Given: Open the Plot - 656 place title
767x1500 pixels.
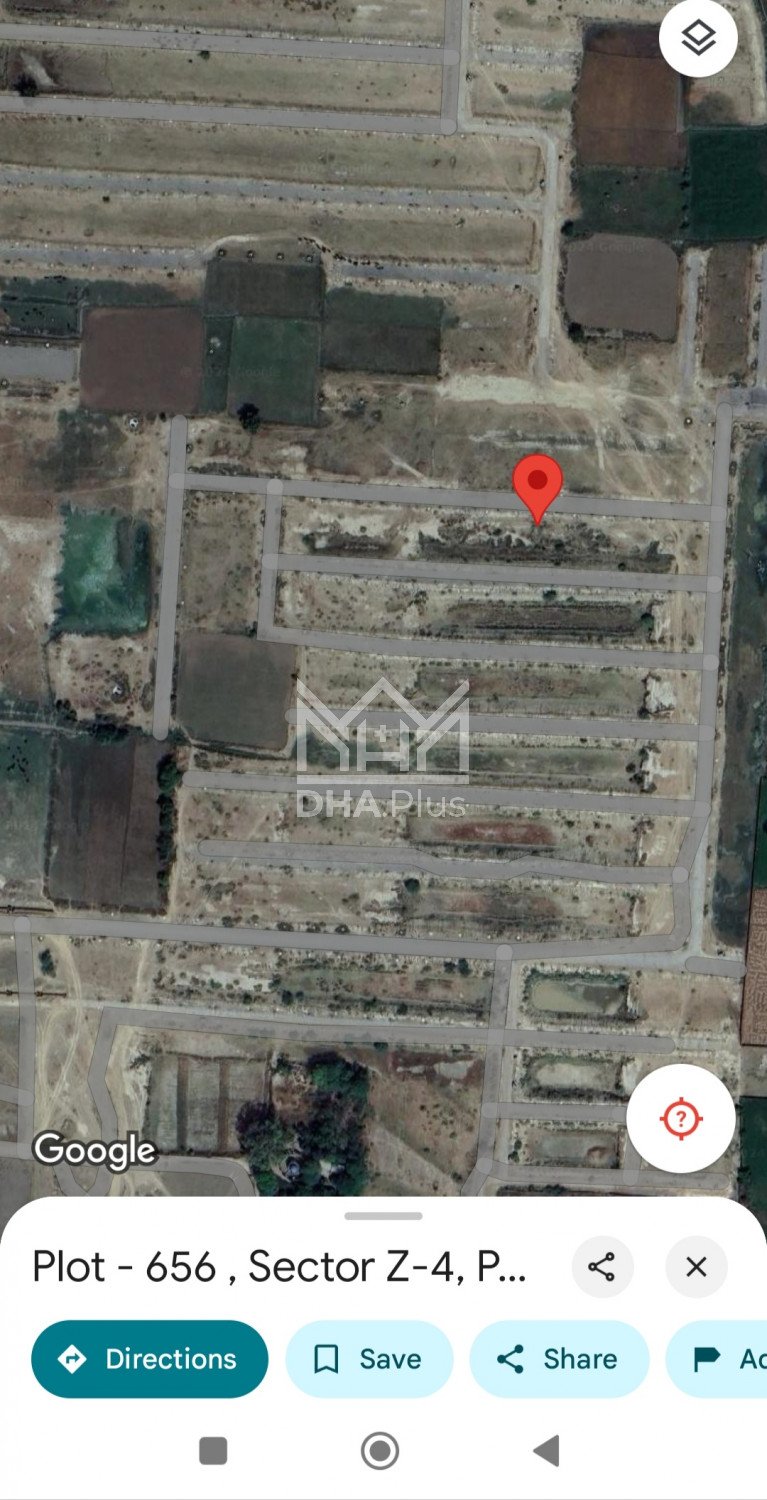Looking at the screenshot, I should pos(280,1267).
